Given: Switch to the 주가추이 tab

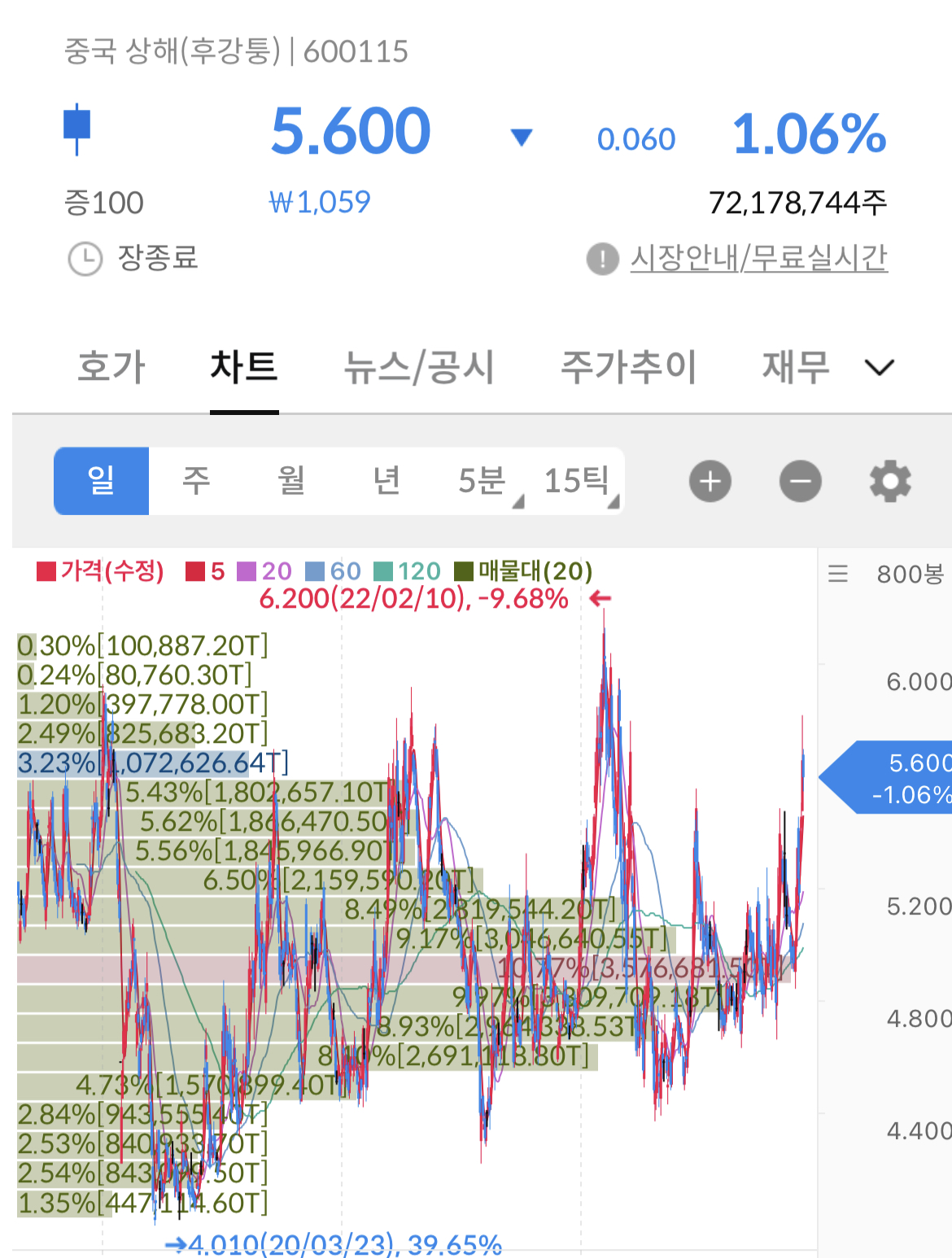Looking at the screenshot, I should tap(629, 367).
